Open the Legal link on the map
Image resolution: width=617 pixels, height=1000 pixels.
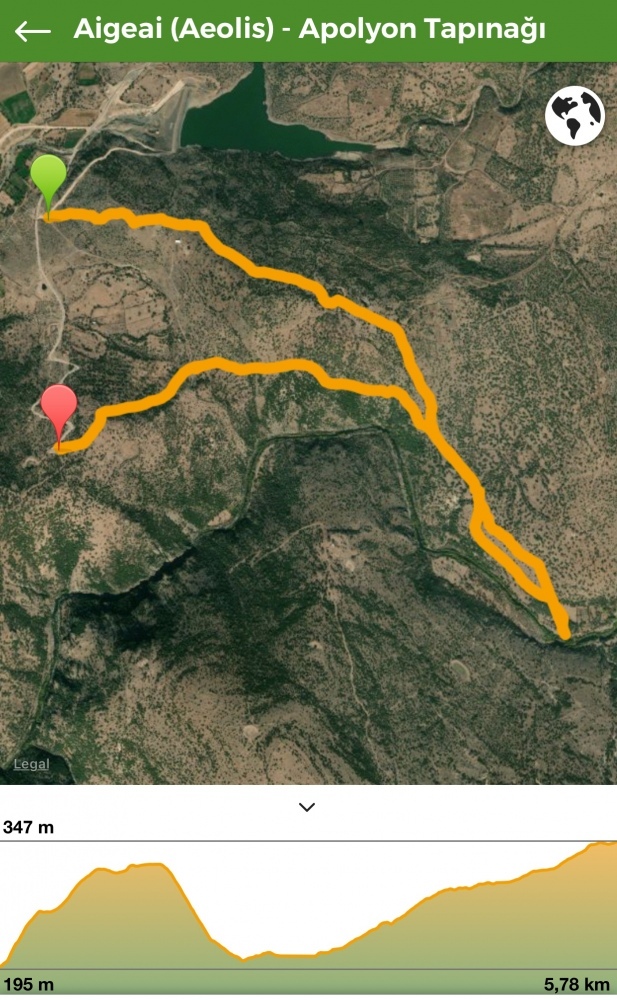tap(31, 763)
